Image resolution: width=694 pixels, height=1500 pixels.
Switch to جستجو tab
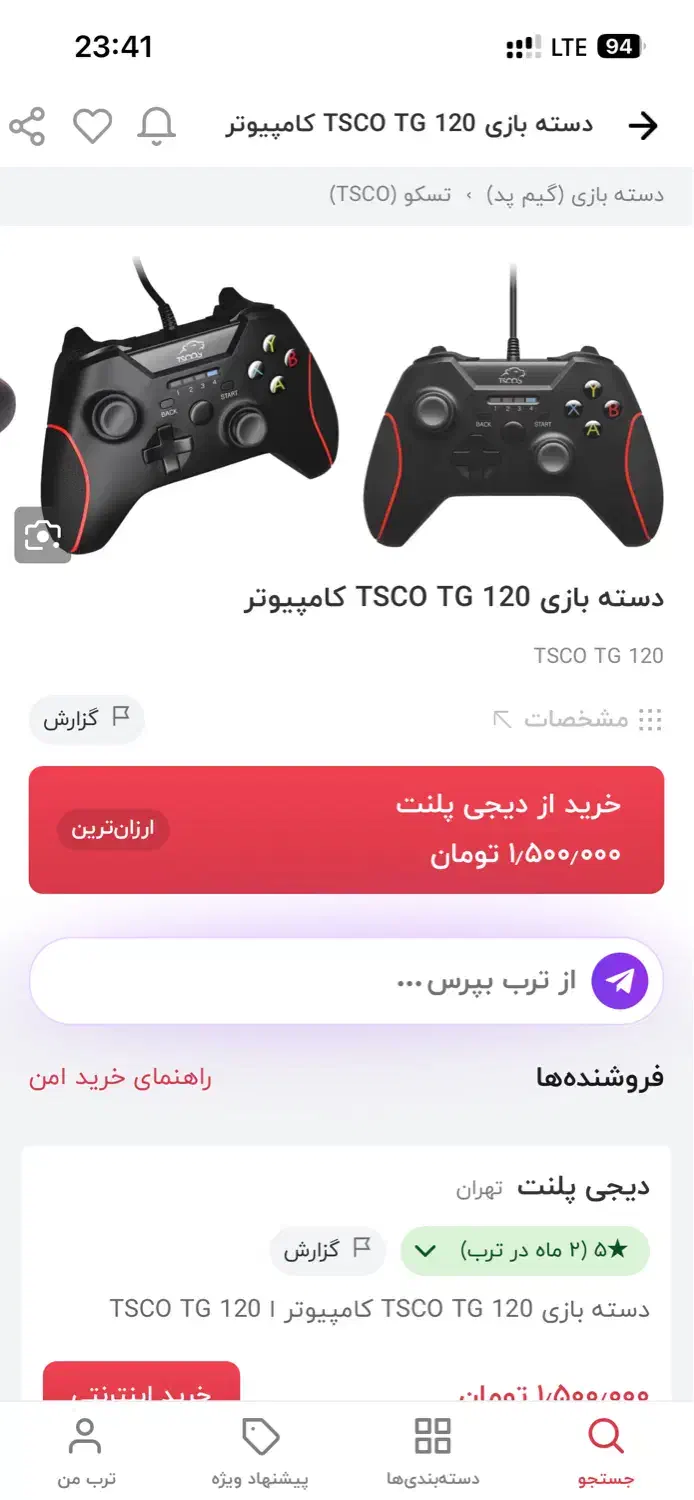[x=606, y=1451]
